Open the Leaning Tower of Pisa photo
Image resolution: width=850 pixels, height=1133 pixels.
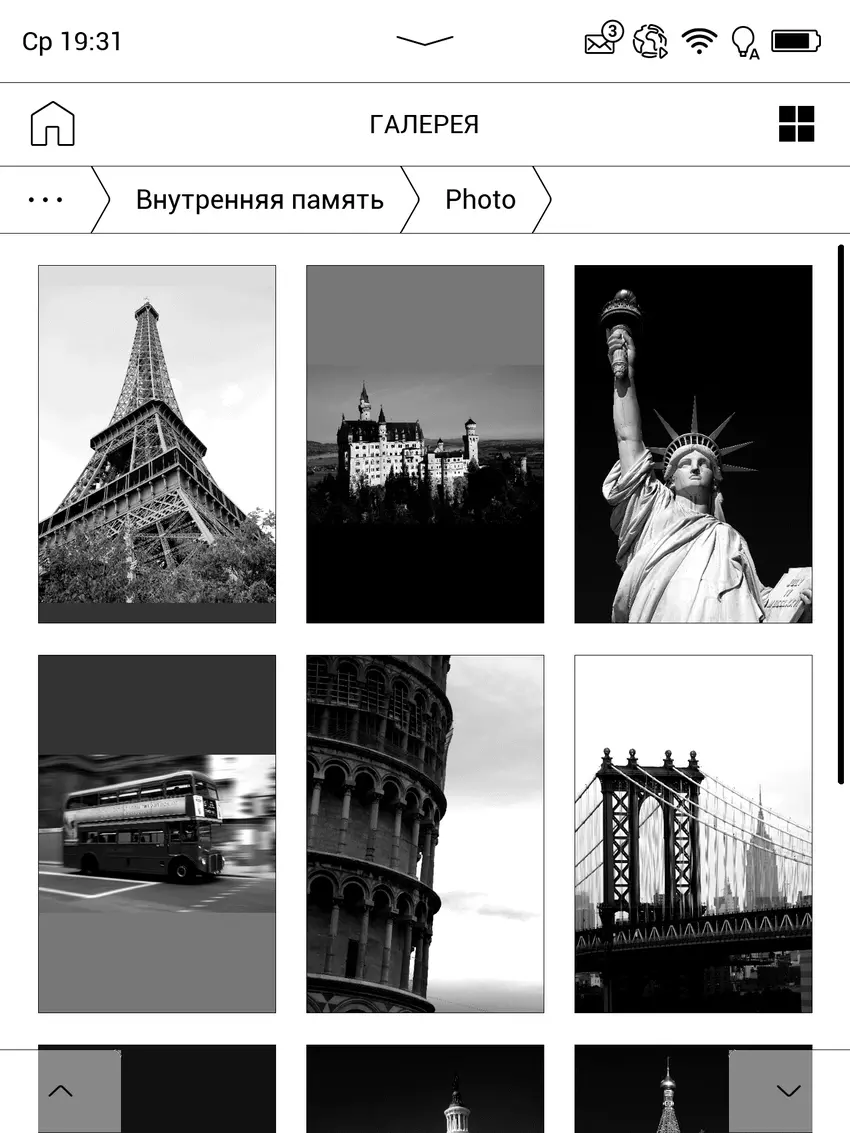click(x=425, y=833)
